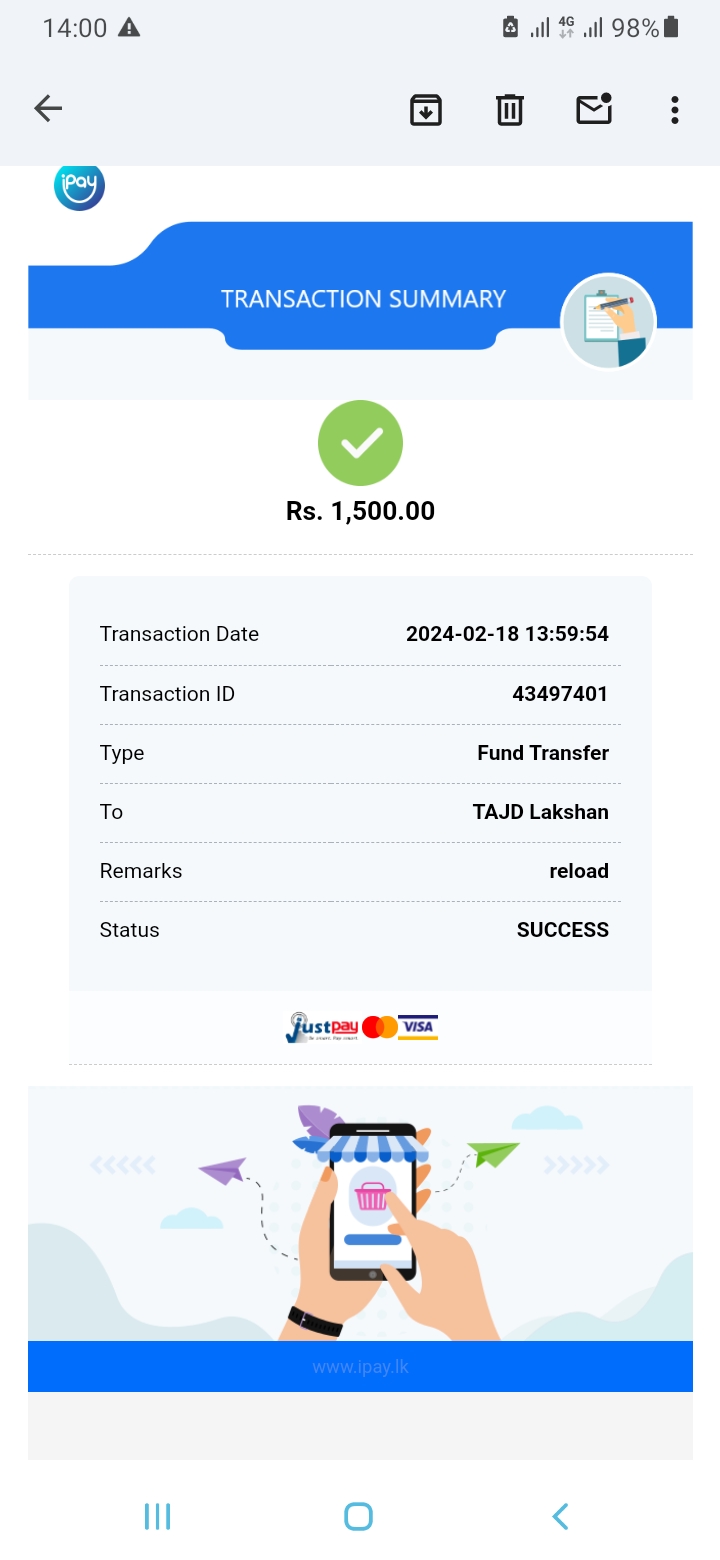
Task: Delete this email
Action: 510,109
